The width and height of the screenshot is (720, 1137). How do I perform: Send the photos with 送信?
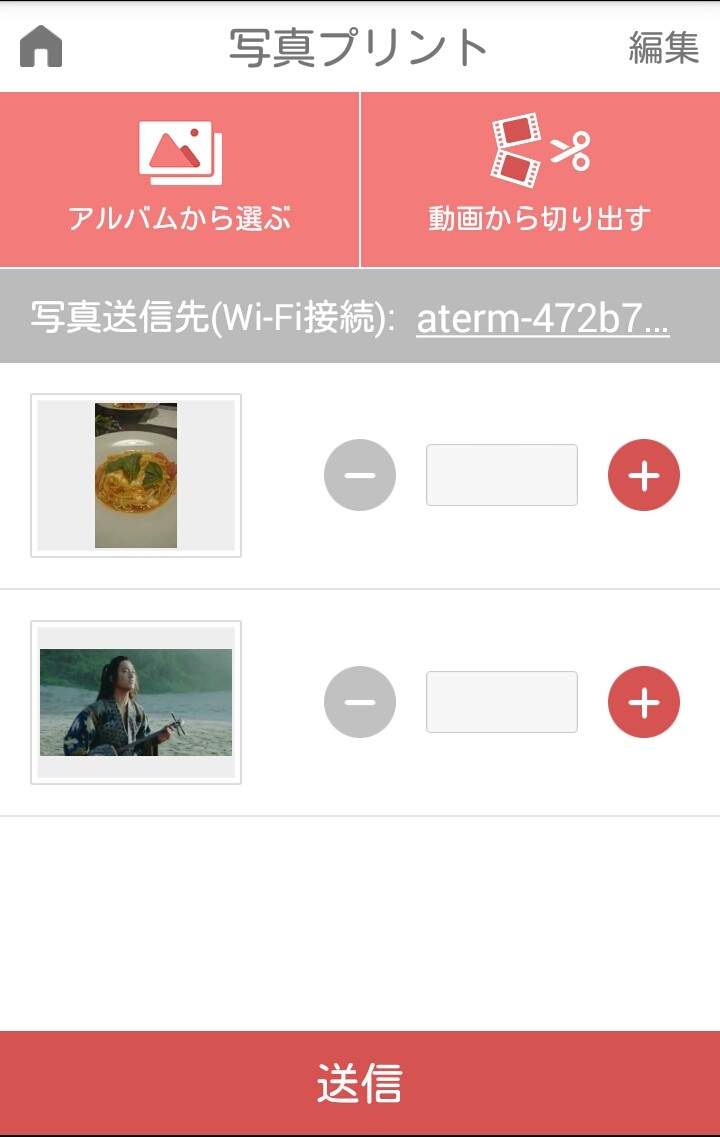360,1083
